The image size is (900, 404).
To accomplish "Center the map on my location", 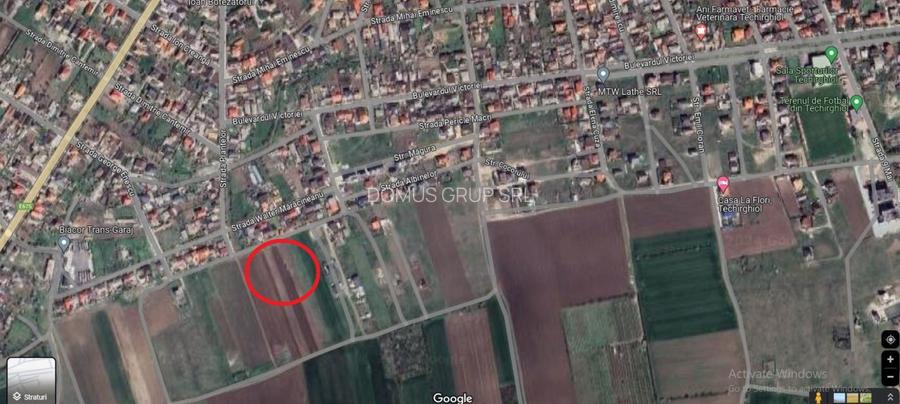I will coord(890,339).
